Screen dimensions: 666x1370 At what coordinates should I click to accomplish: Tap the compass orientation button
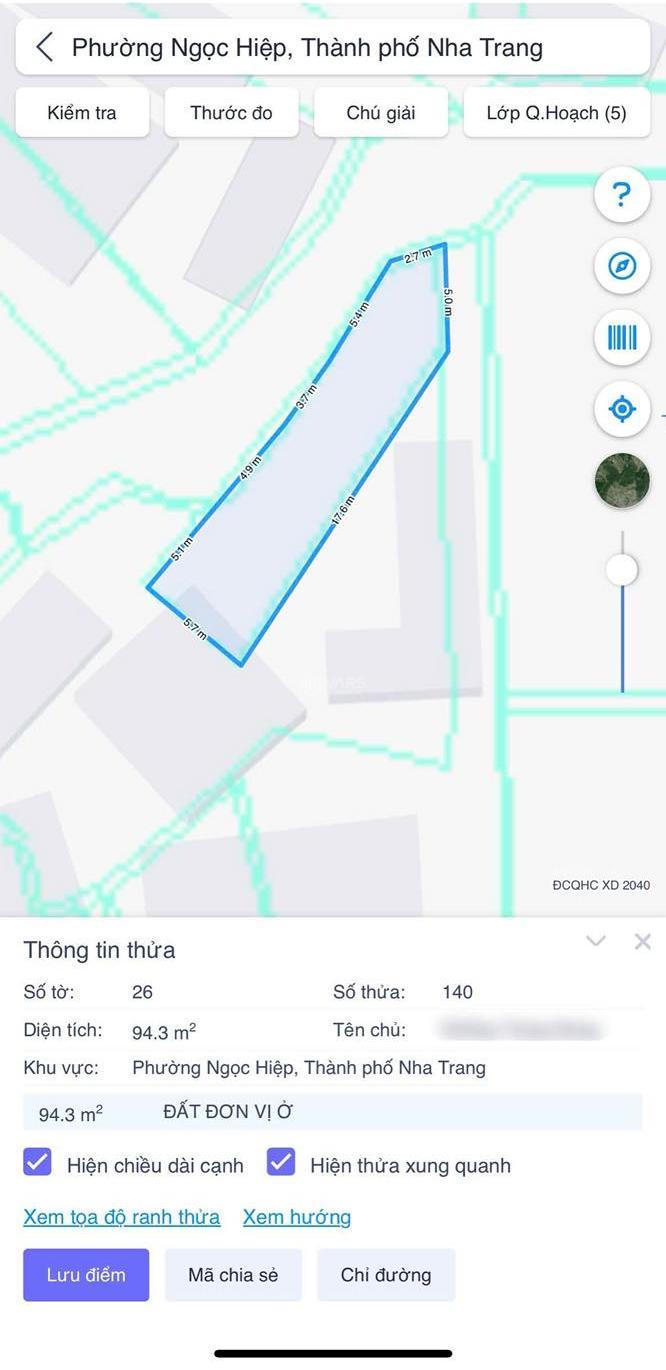tap(622, 266)
